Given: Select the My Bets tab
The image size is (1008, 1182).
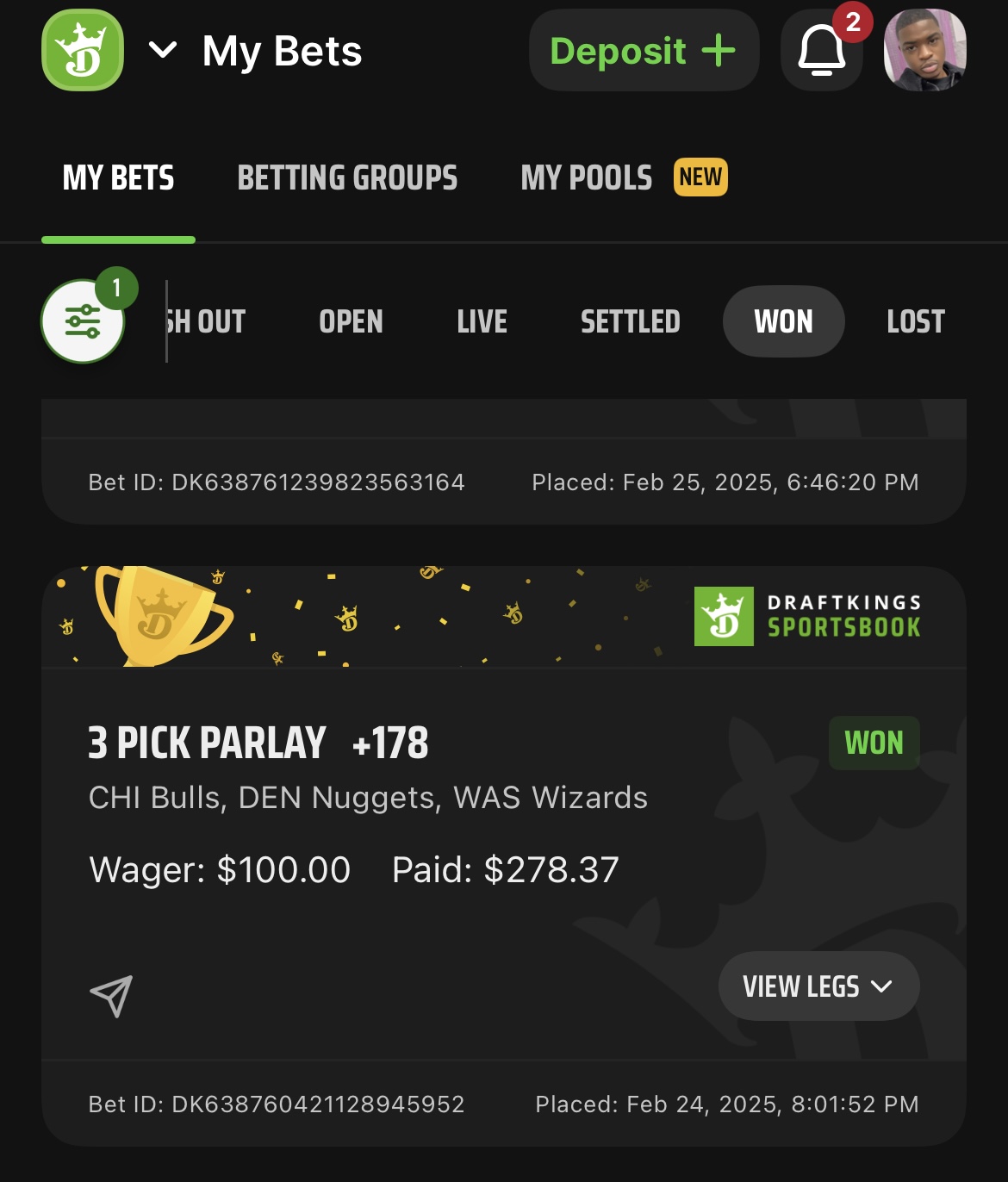Looking at the screenshot, I should pos(119,178).
